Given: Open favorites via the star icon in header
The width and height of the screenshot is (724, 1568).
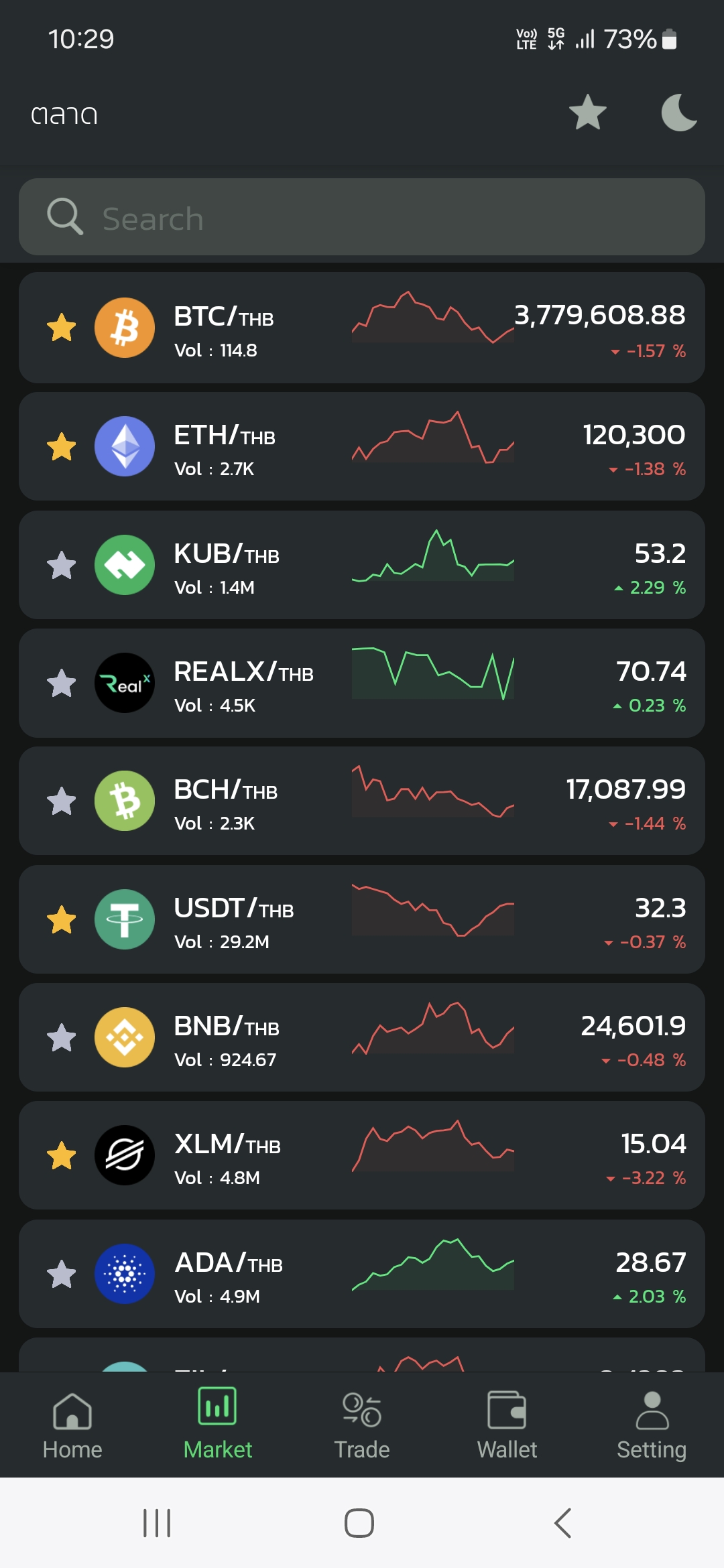Looking at the screenshot, I should click(588, 113).
